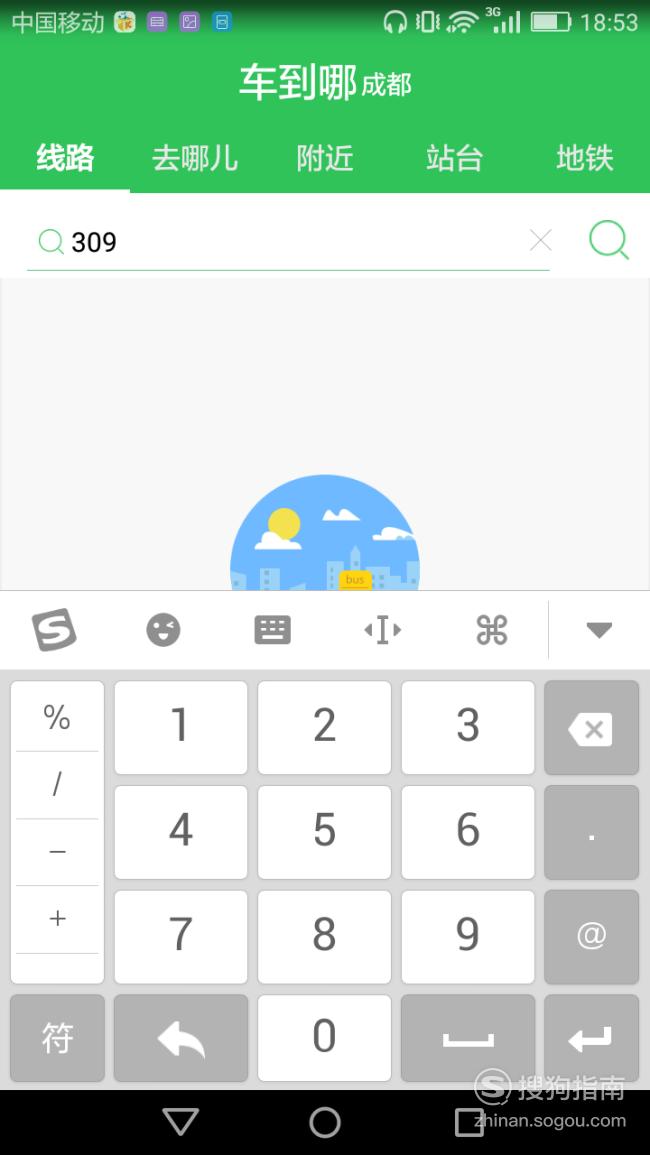Run the search with the green magnifier icon

click(x=609, y=240)
